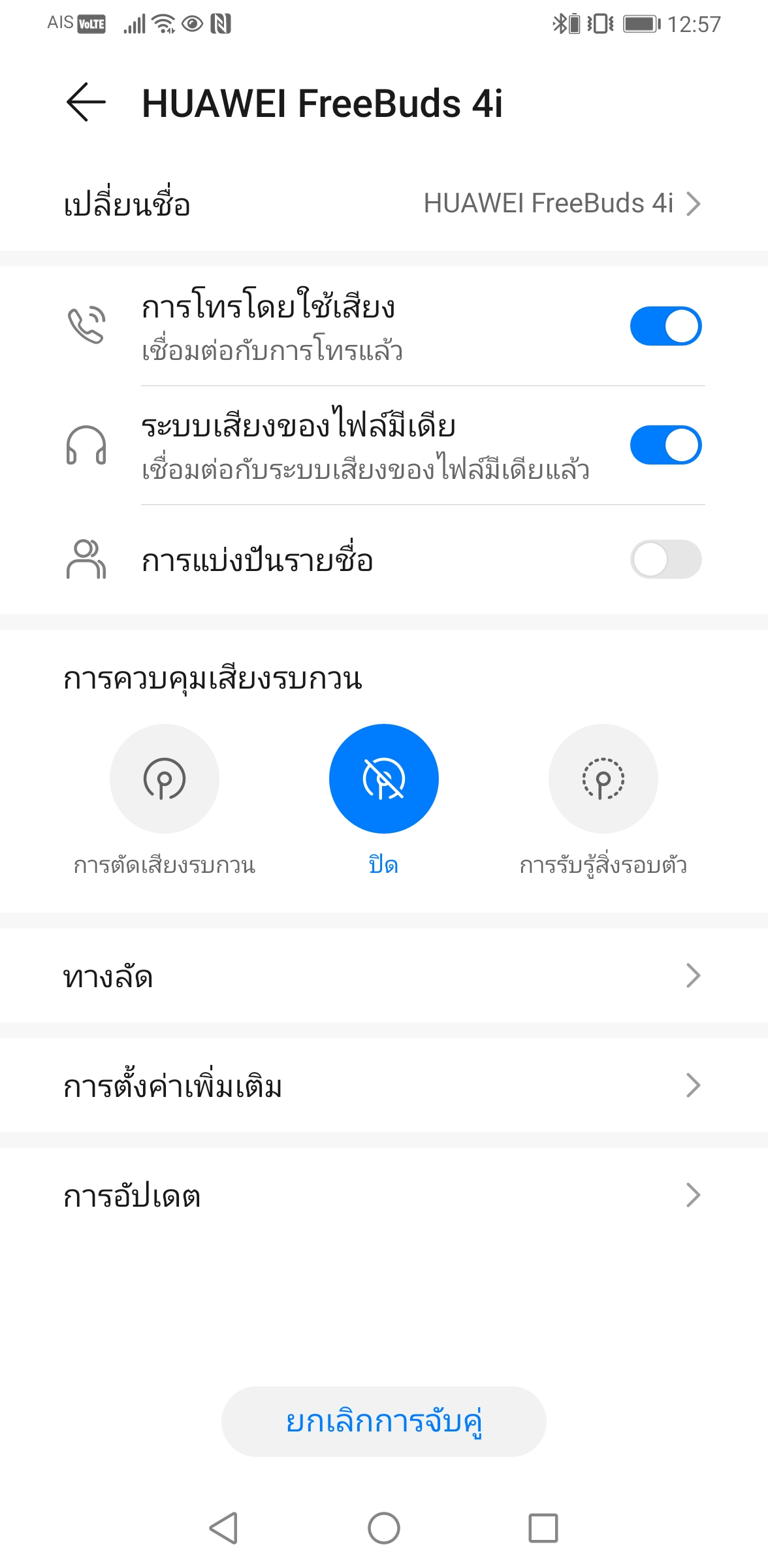The image size is (768, 1568).
Task: Disable ระบบเสียงของไฟล์มีเดีย media audio
Action: click(665, 445)
